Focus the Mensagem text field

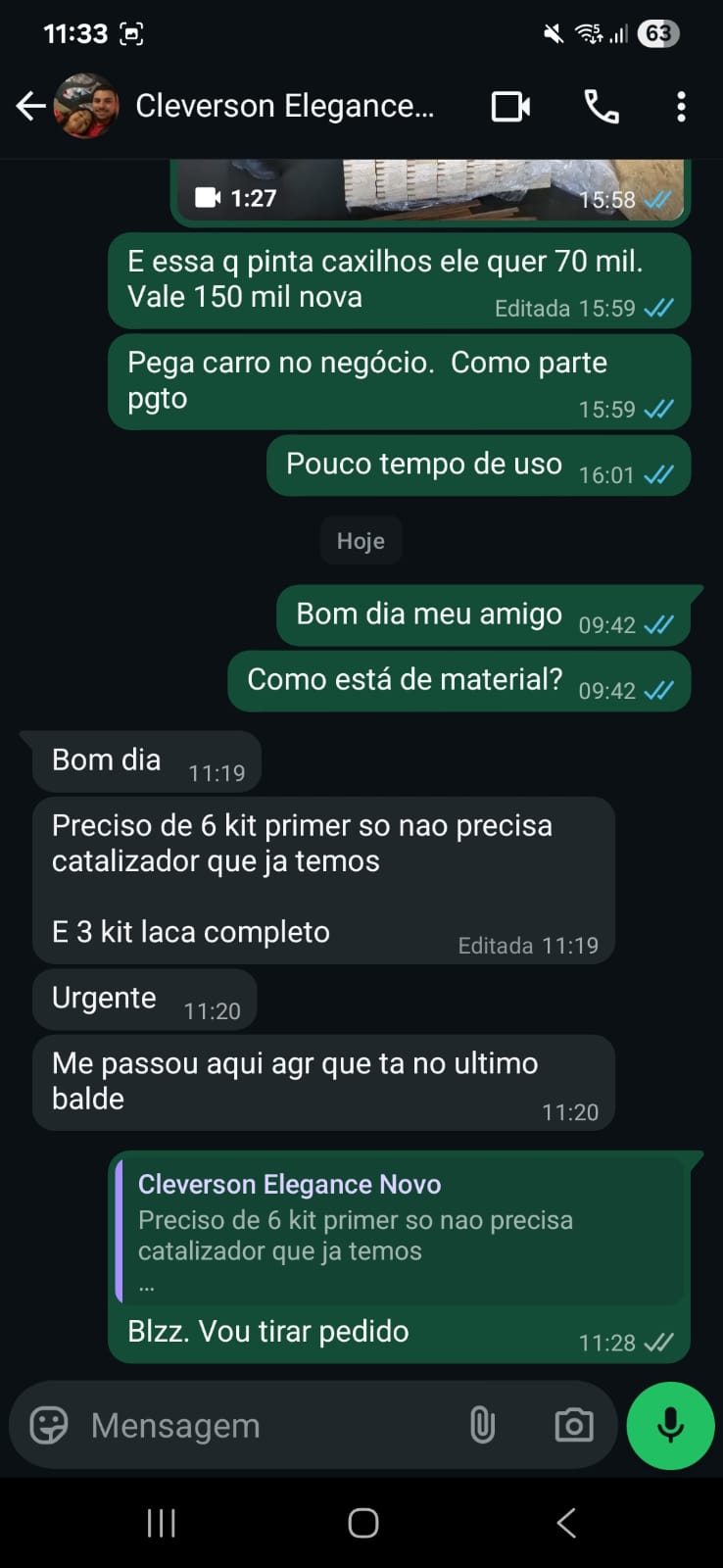click(265, 1425)
